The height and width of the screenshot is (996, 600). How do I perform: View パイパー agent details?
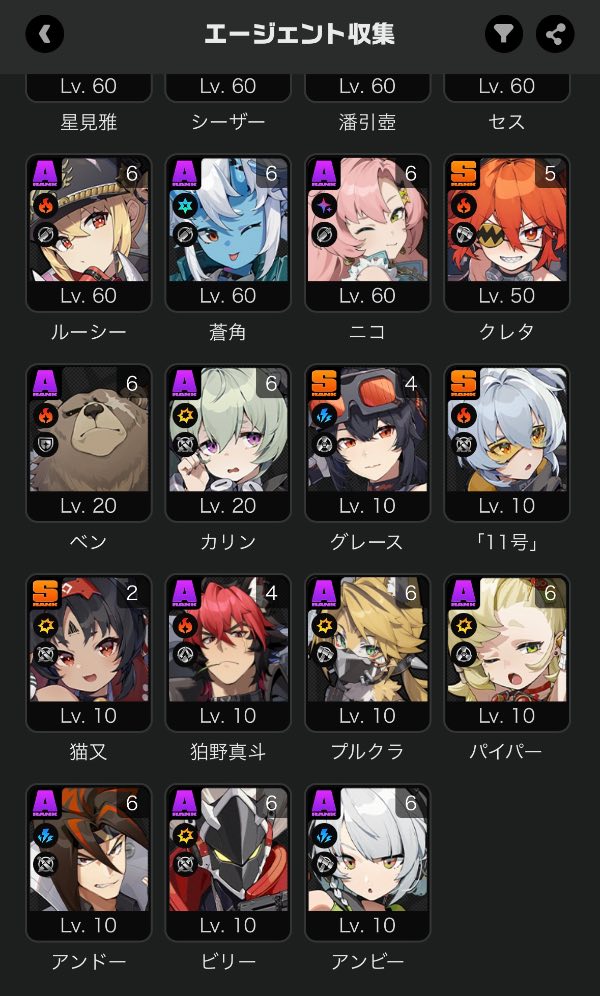507,652
